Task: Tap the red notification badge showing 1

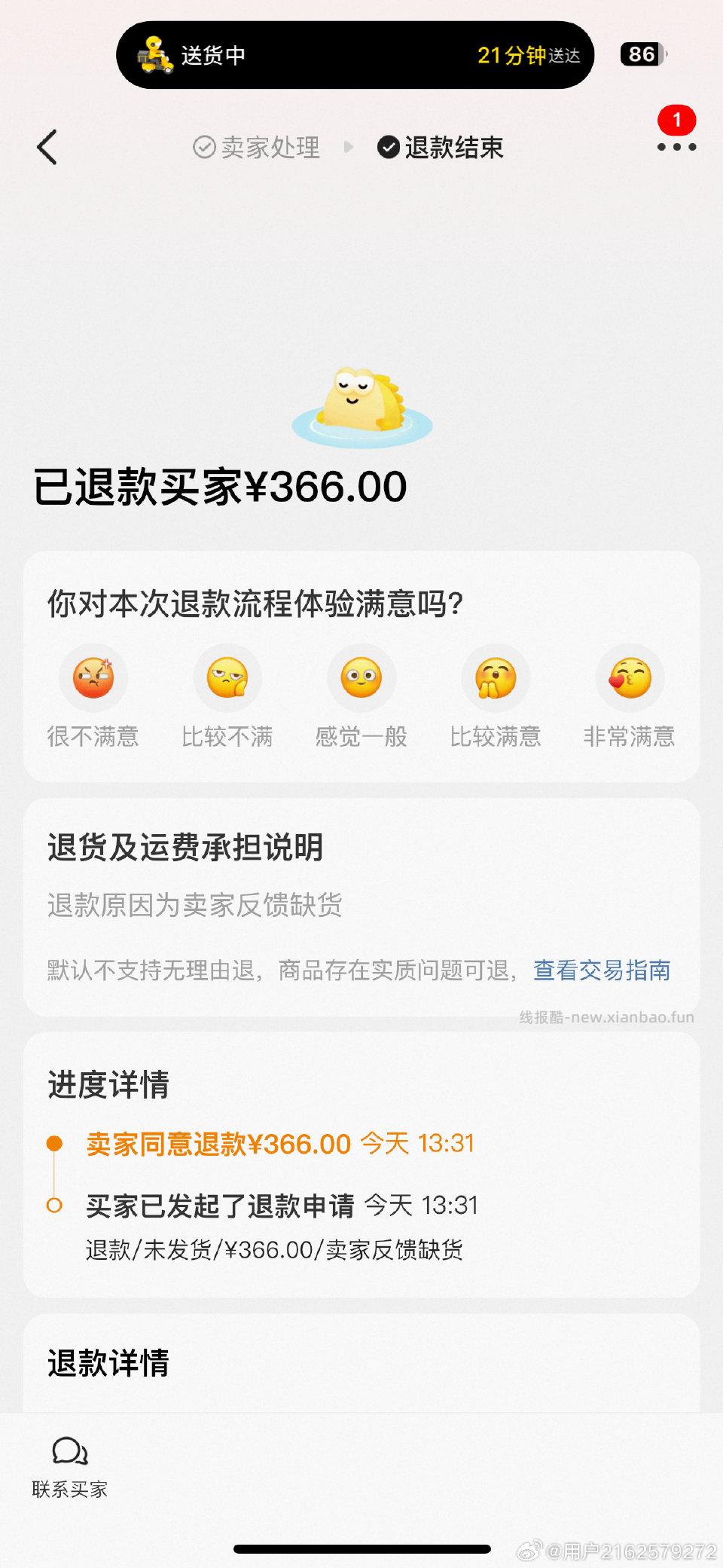Action: 677,119
